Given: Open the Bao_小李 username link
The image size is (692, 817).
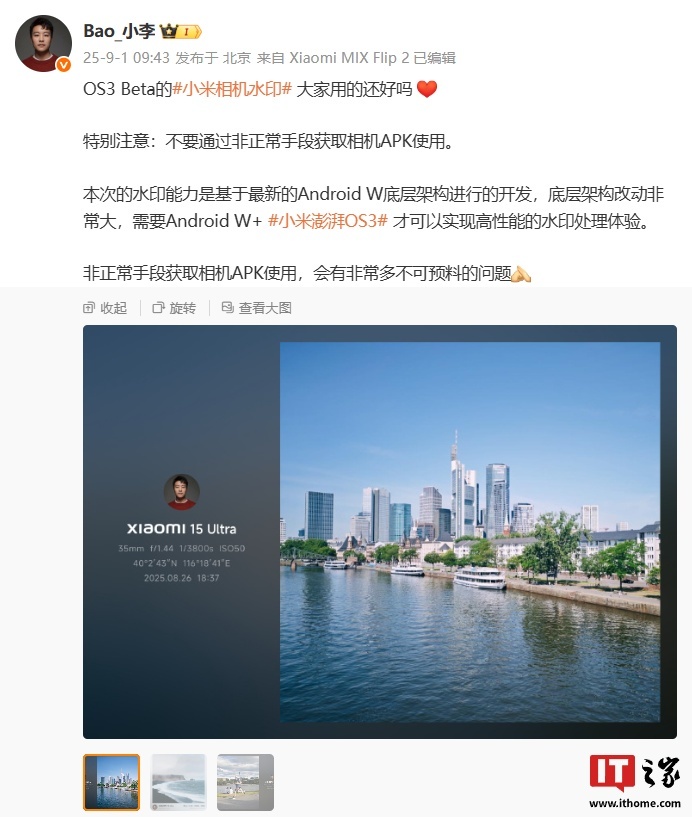Looking at the screenshot, I should 119,31.
